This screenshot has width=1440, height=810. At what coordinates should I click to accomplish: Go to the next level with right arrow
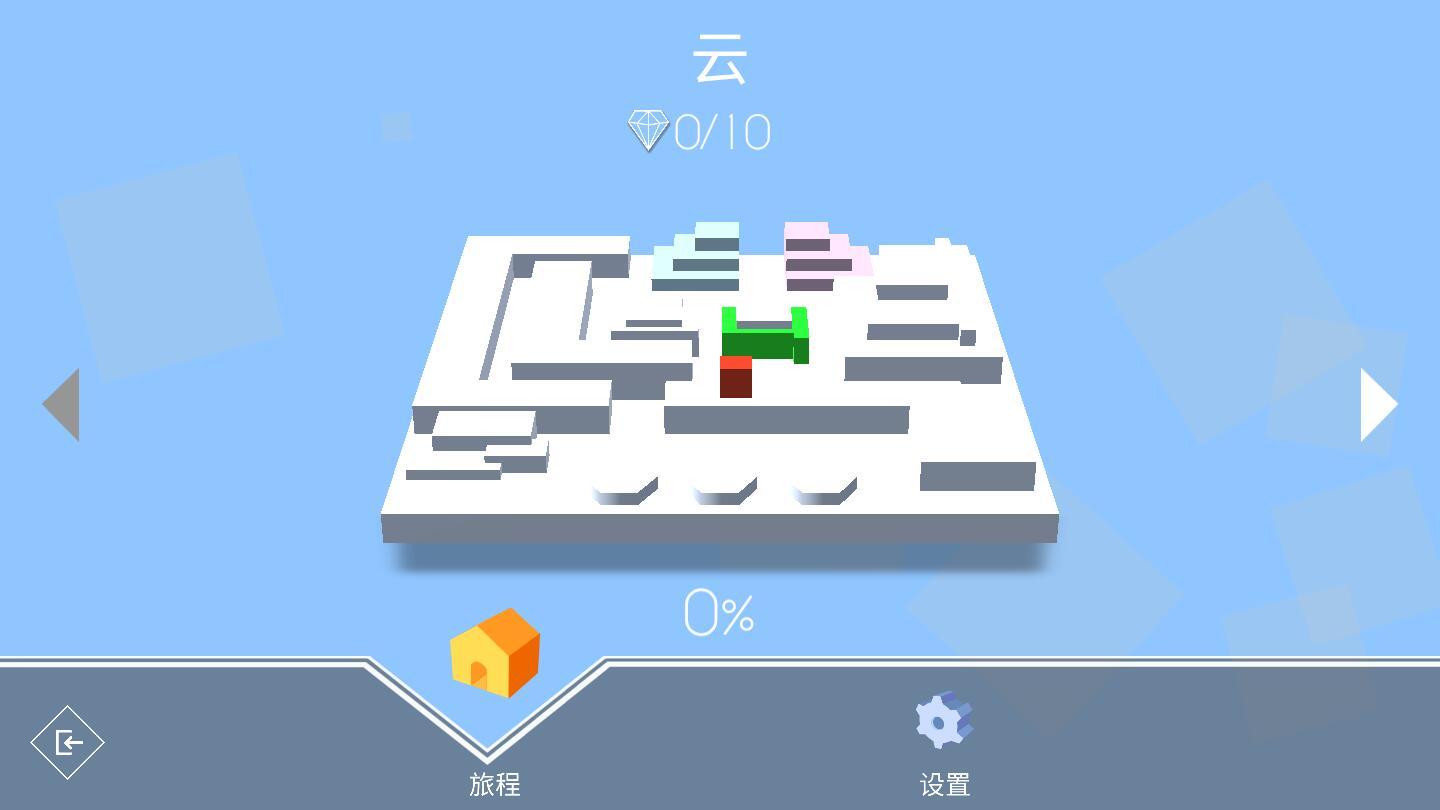(1379, 405)
